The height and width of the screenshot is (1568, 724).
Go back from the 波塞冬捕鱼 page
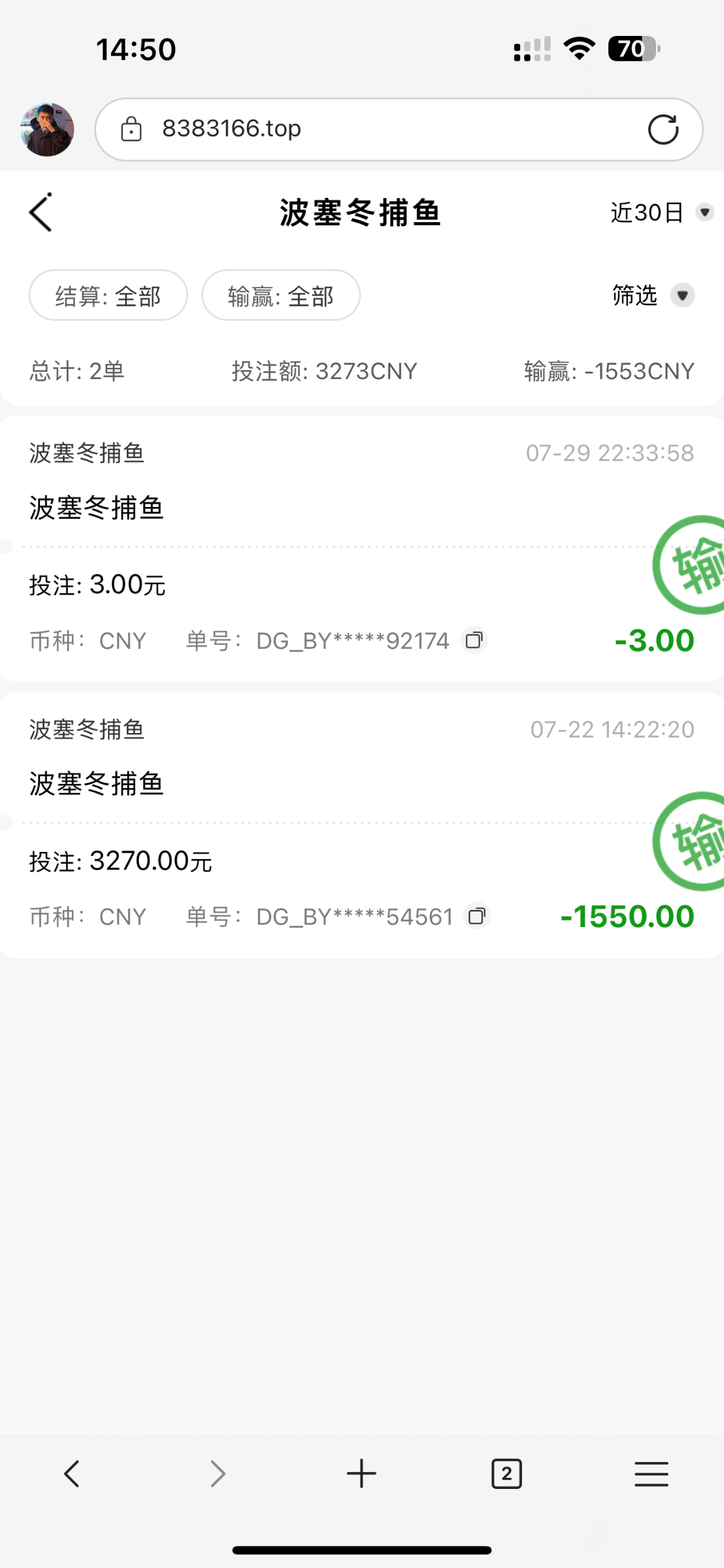[x=41, y=212]
